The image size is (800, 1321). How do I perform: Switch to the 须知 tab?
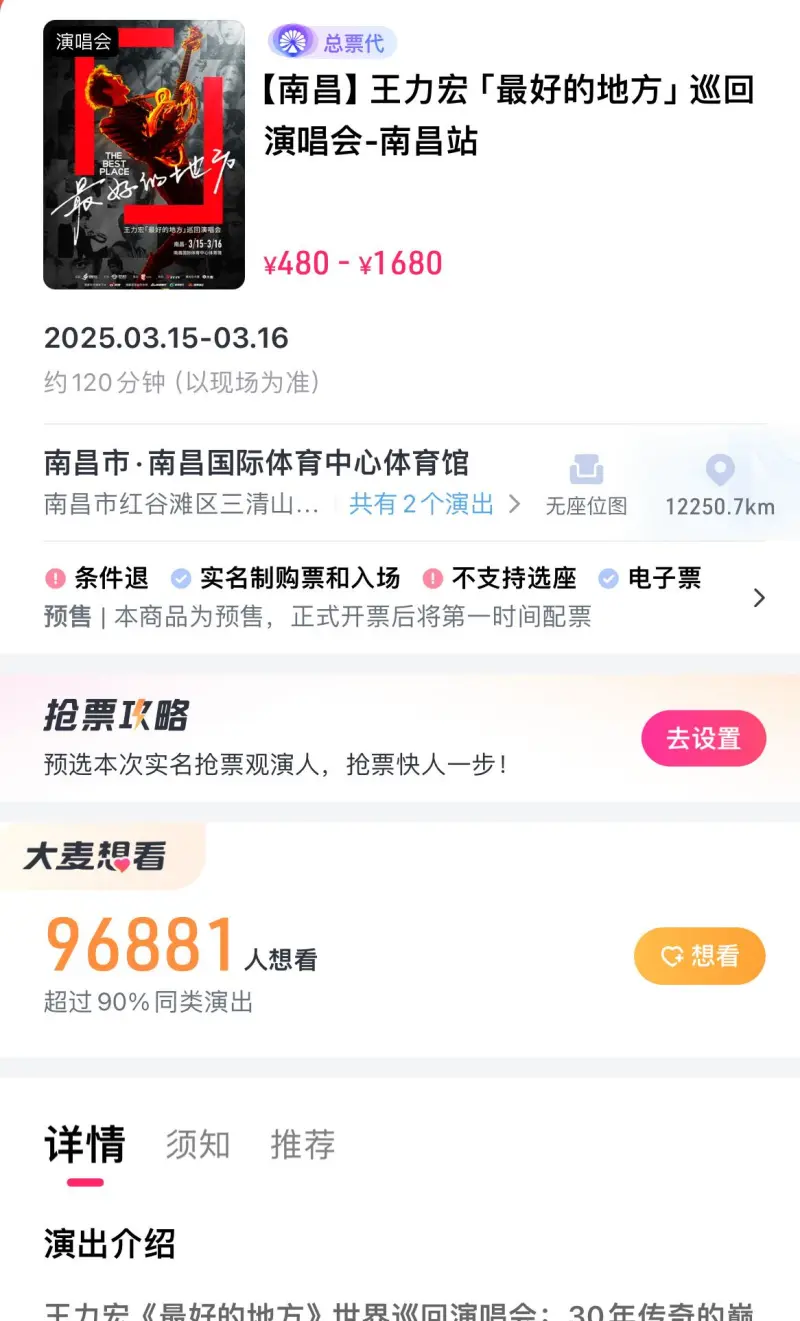click(x=198, y=1144)
